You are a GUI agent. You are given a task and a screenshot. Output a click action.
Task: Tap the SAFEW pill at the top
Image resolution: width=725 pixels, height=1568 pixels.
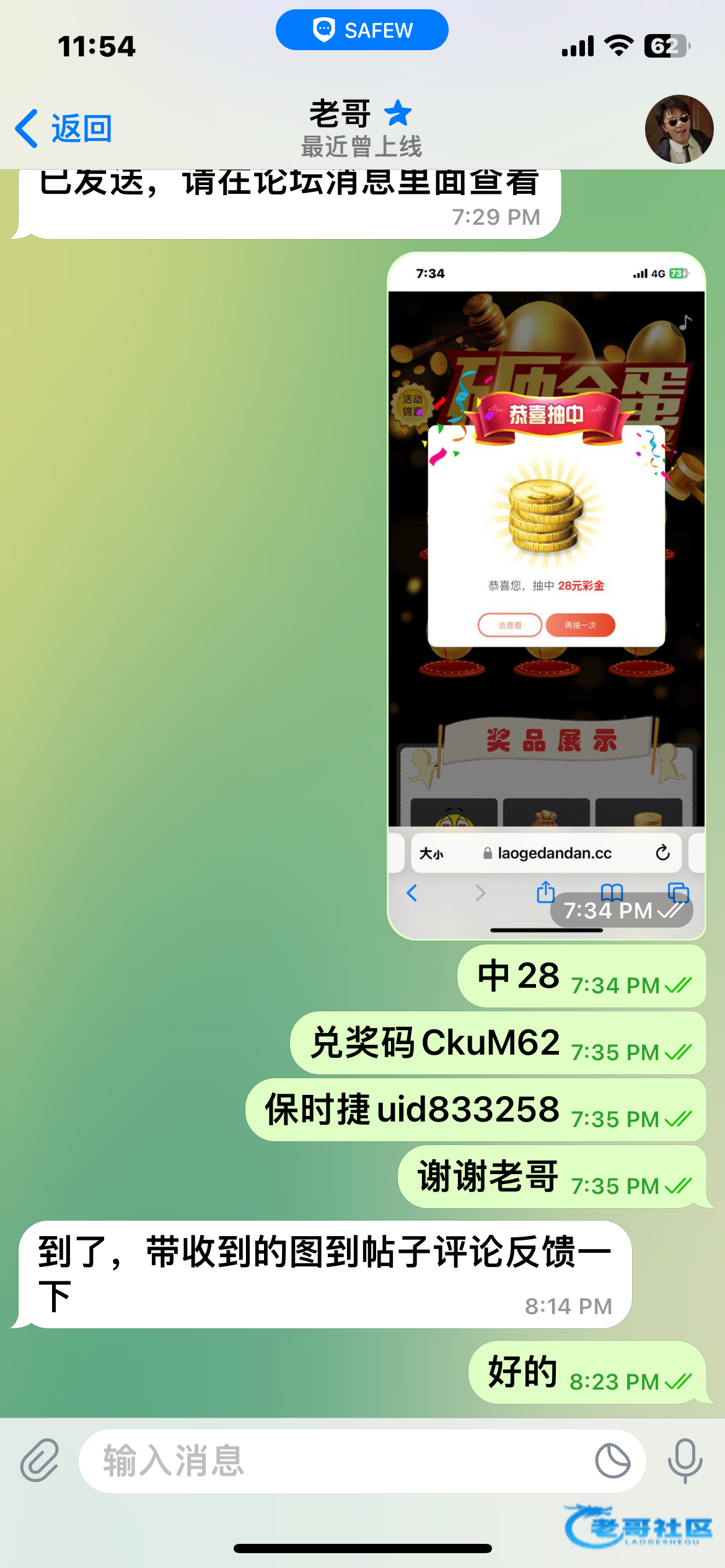(362, 30)
